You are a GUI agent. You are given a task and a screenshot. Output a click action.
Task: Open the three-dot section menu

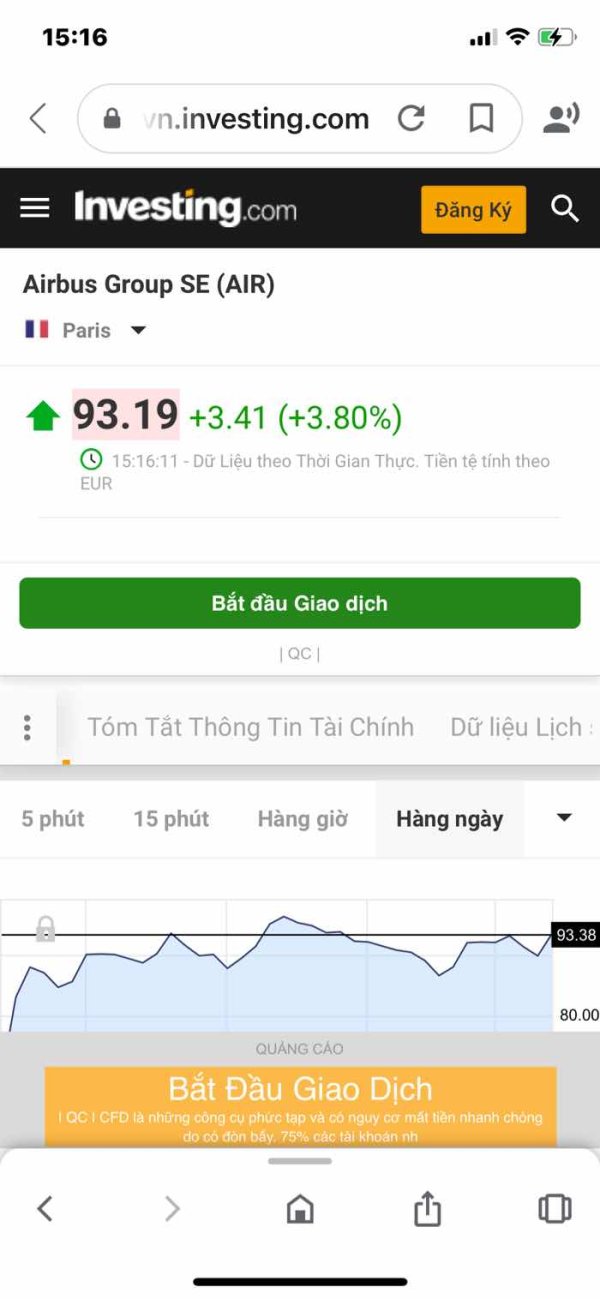(x=27, y=727)
